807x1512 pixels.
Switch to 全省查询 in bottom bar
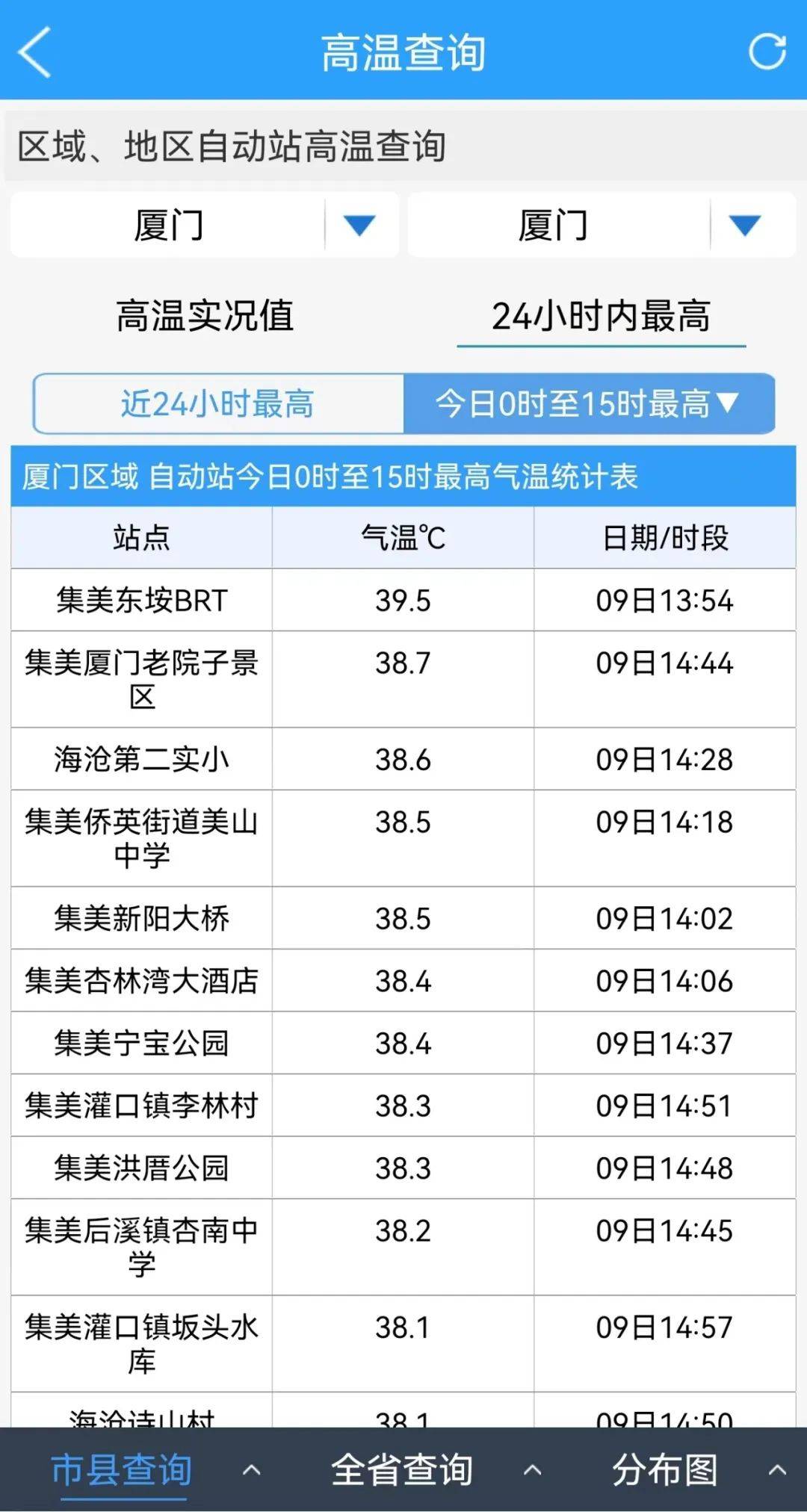(x=402, y=1469)
